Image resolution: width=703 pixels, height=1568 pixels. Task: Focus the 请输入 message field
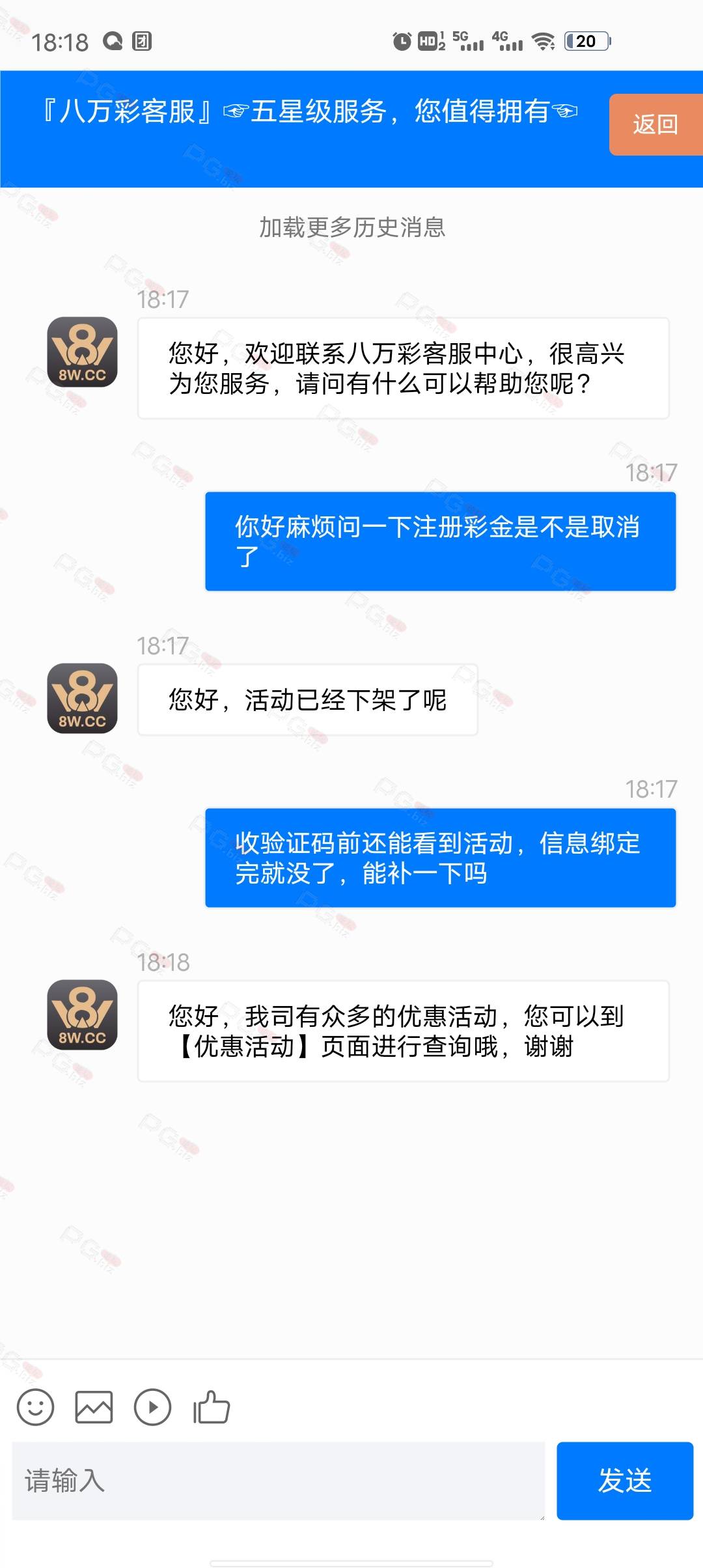[x=278, y=1481]
